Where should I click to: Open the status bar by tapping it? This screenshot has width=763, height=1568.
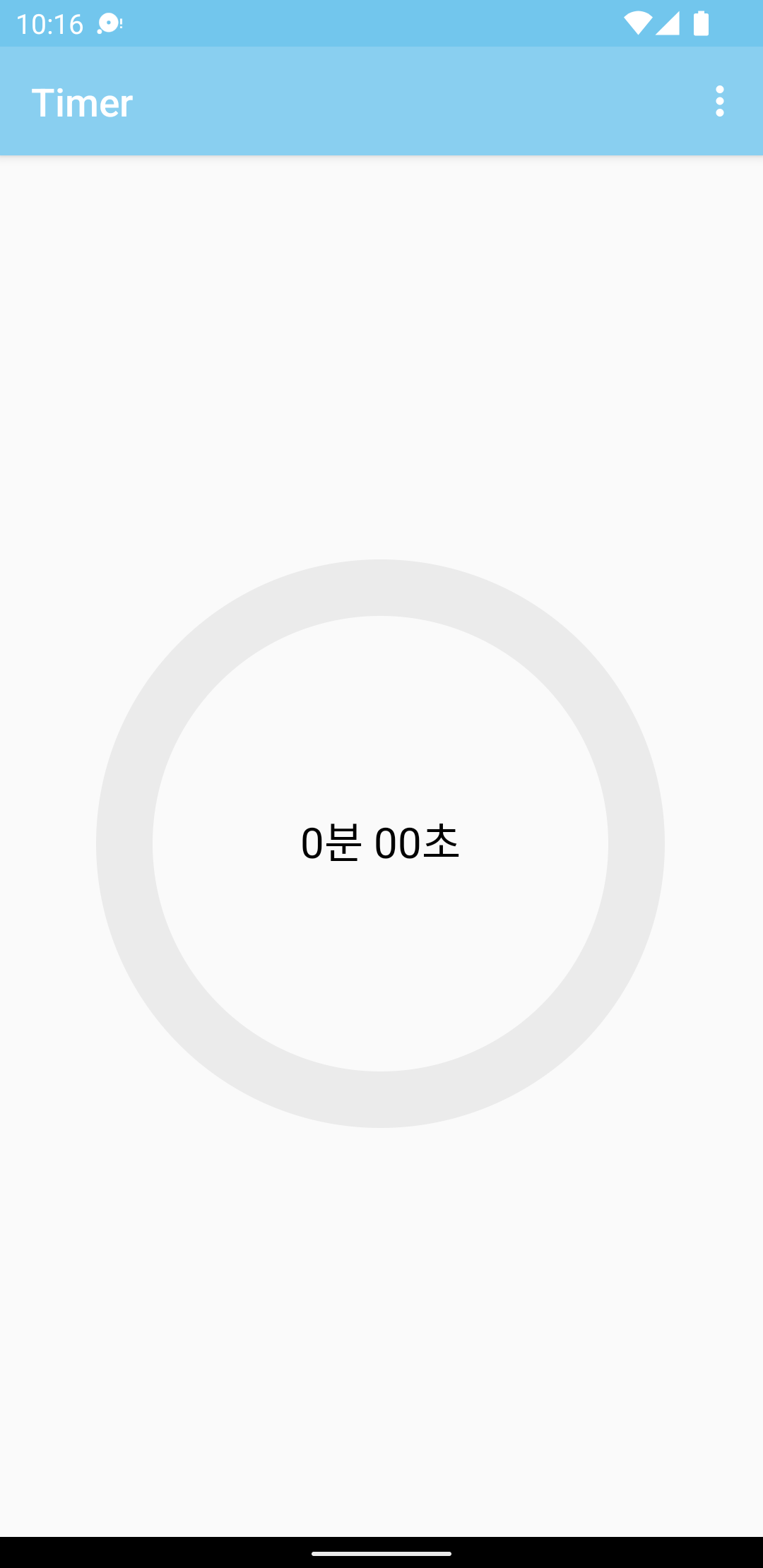[x=381, y=23]
